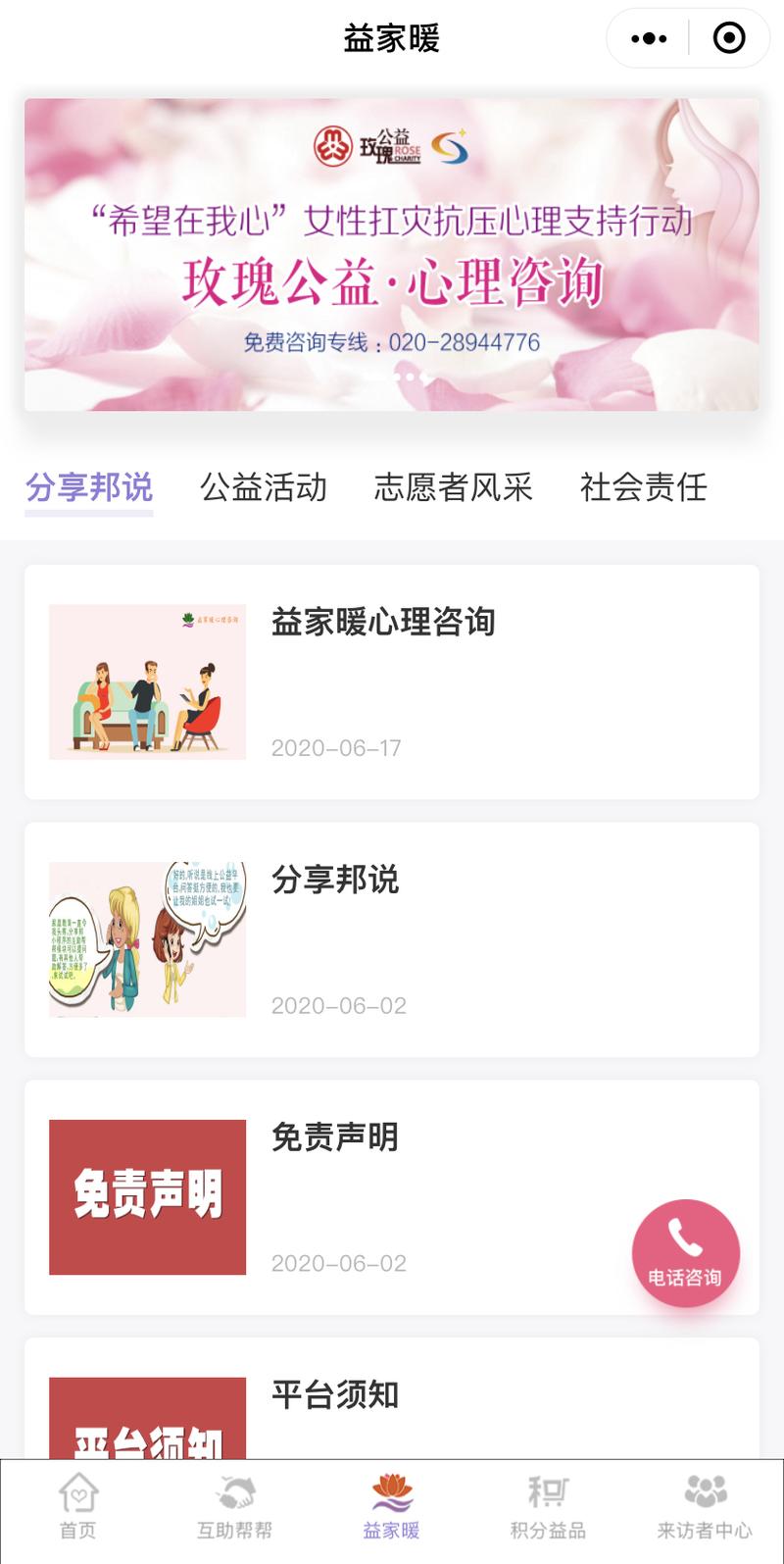Switch to the 公益活动 tab

264,487
